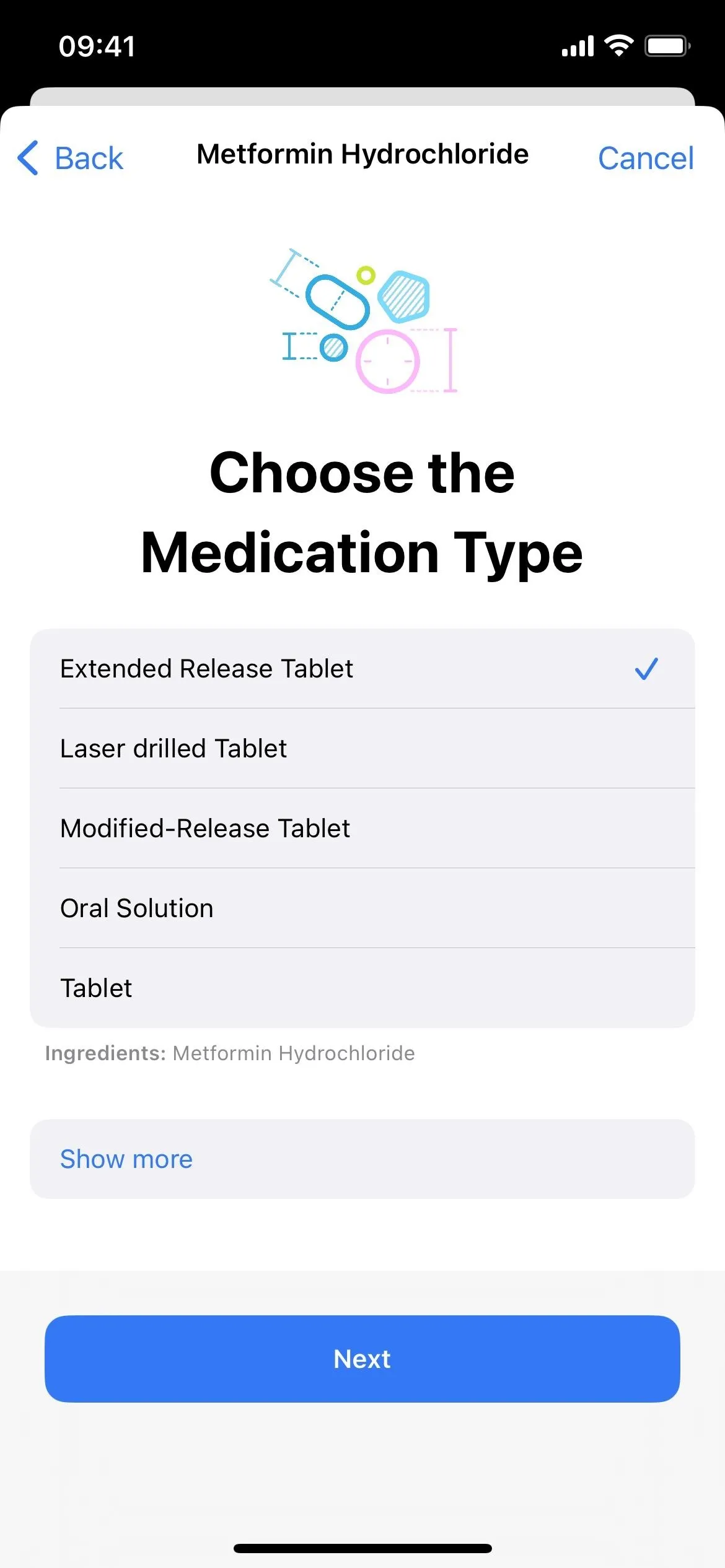Cancel adding the medication
725x1568 pixels.
tap(646, 158)
